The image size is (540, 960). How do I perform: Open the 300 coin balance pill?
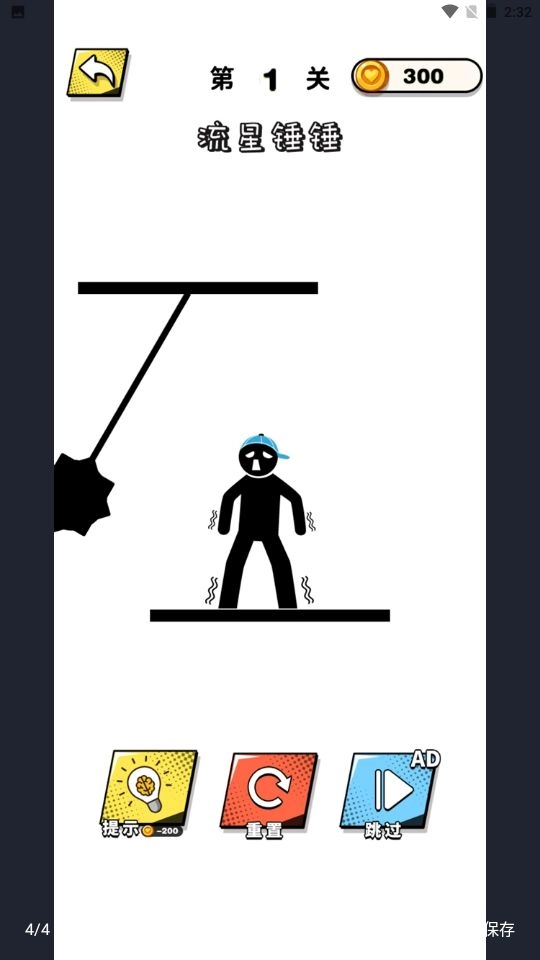click(417, 76)
